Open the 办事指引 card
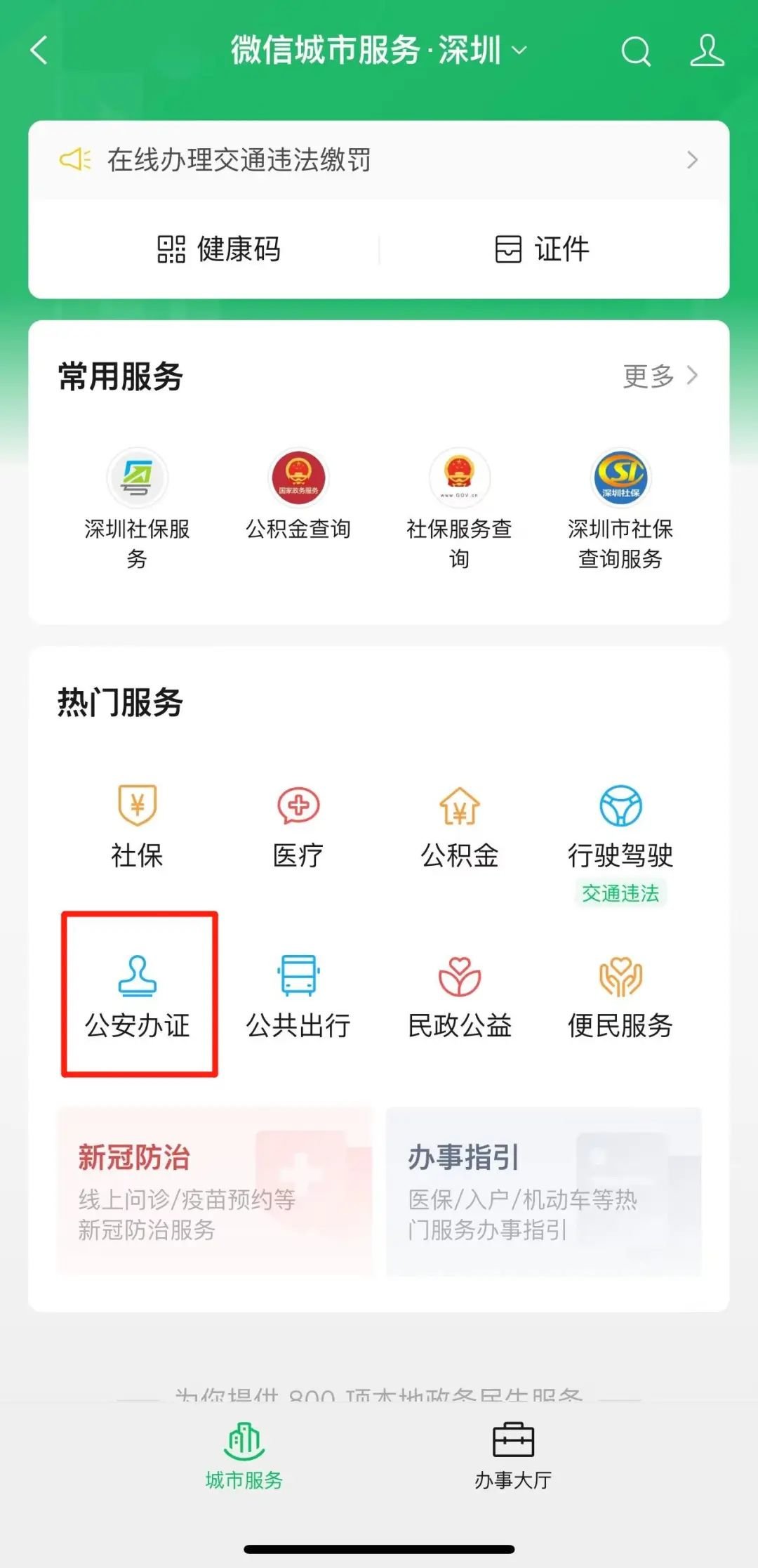The height and width of the screenshot is (1568, 758). coord(543,1192)
